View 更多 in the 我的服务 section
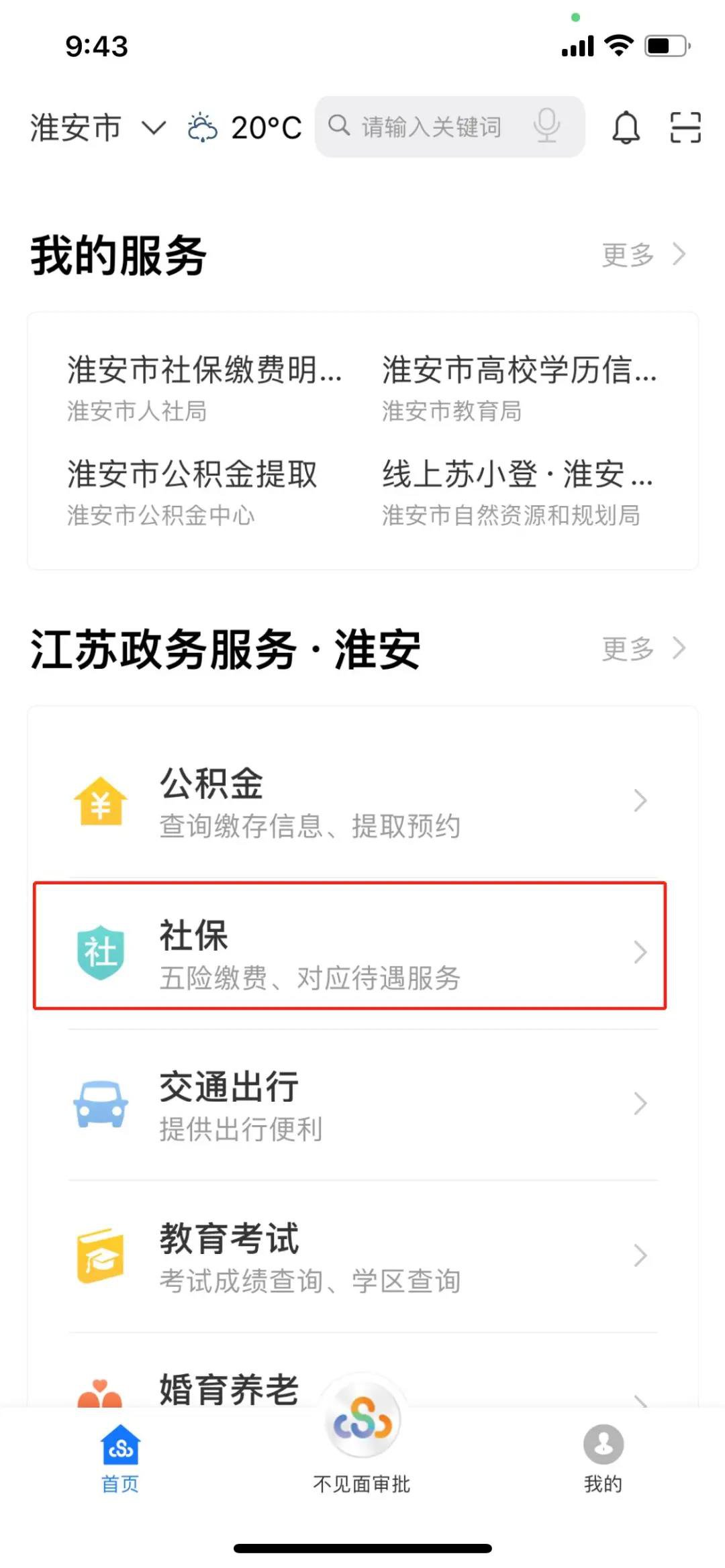 pyautogui.click(x=642, y=255)
